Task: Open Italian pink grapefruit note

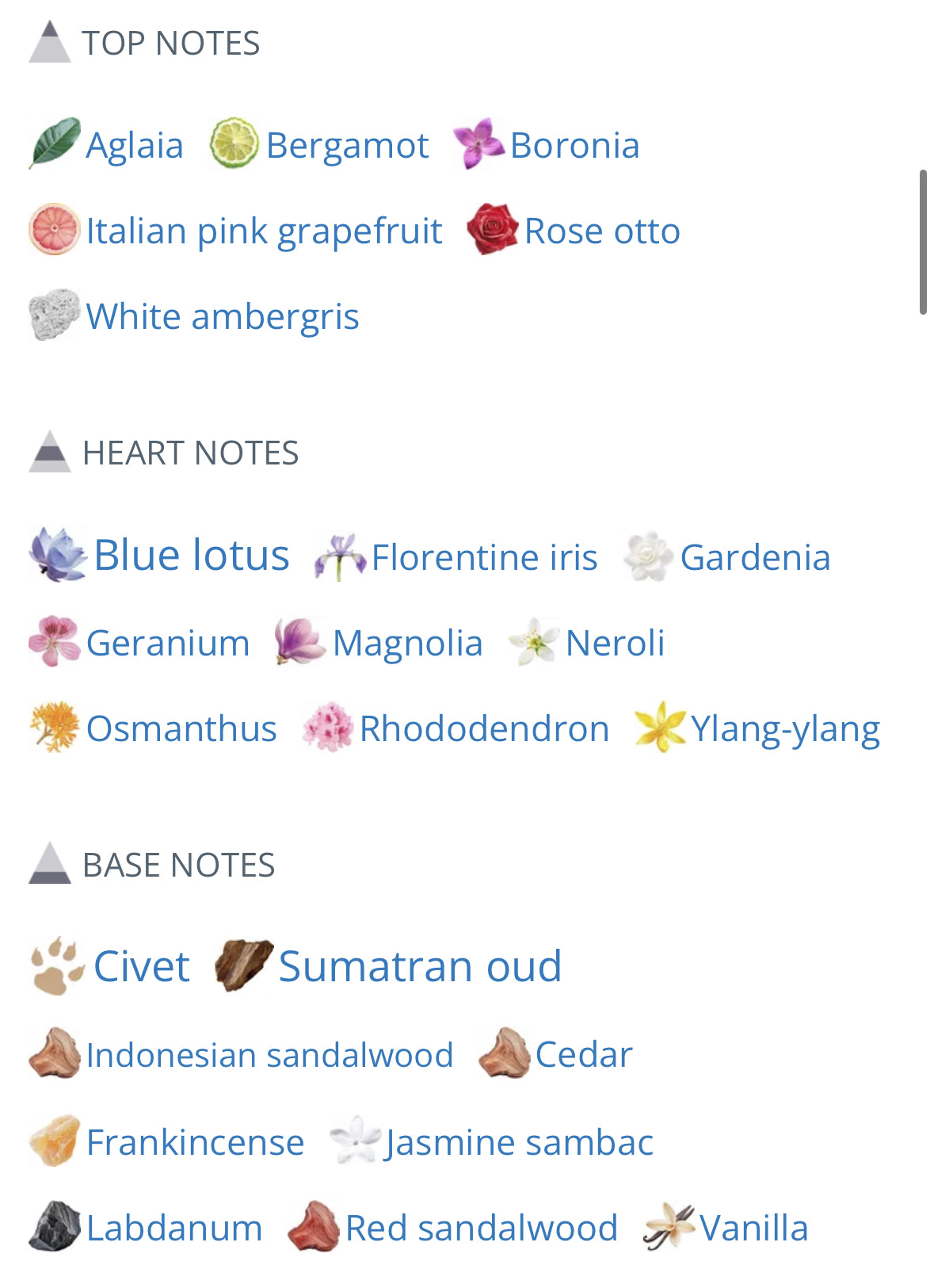Action: click(263, 231)
